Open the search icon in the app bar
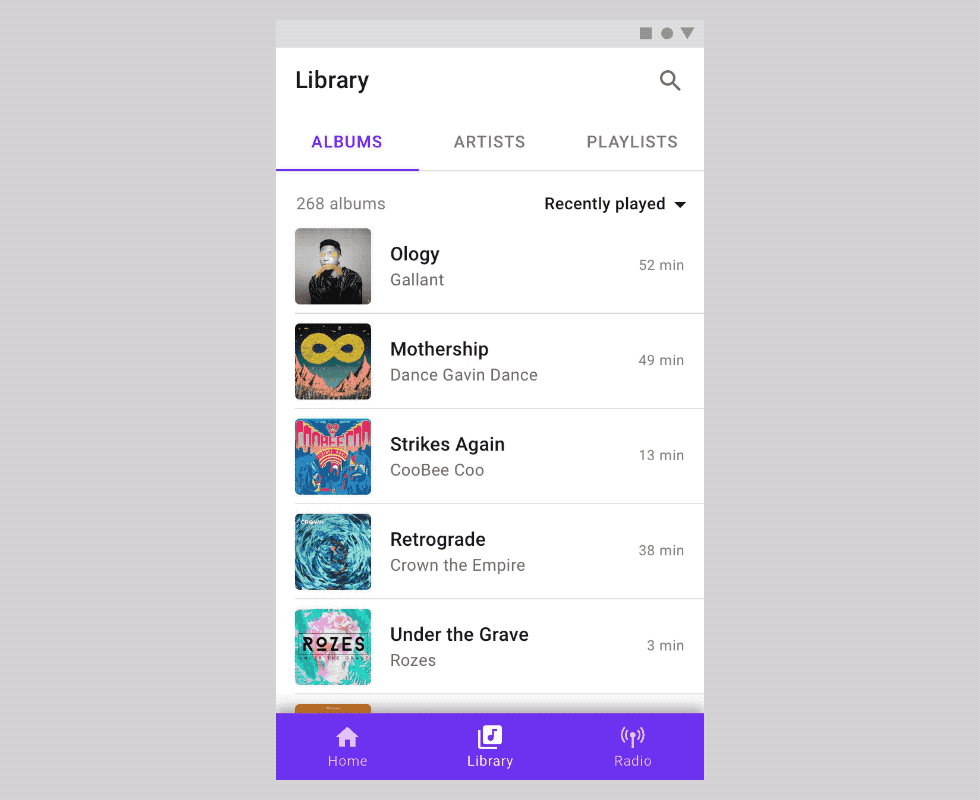Viewport: 980px width, 800px height. tap(670, 81)
